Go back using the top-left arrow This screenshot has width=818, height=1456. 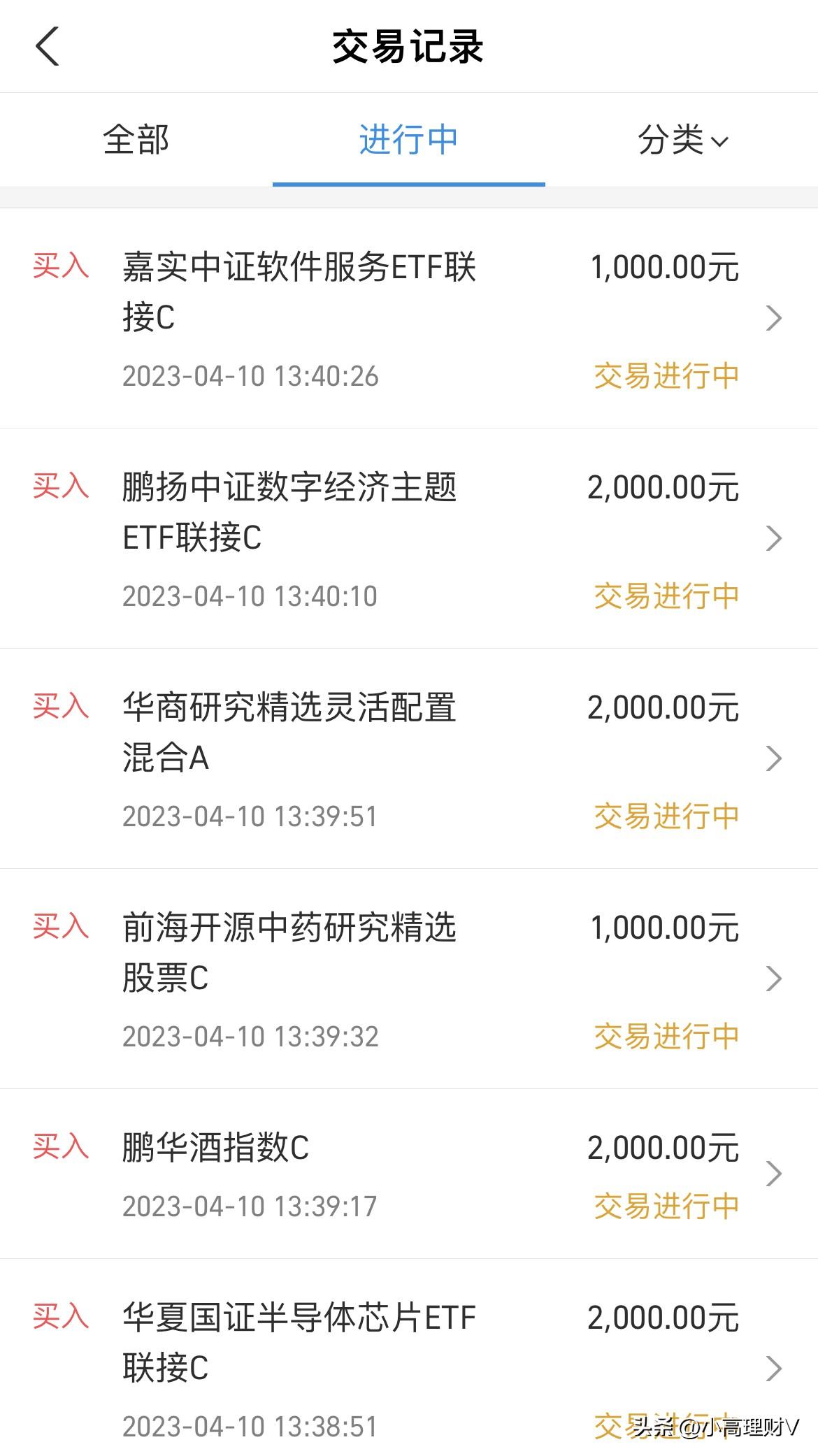click(x=47, y=46)
